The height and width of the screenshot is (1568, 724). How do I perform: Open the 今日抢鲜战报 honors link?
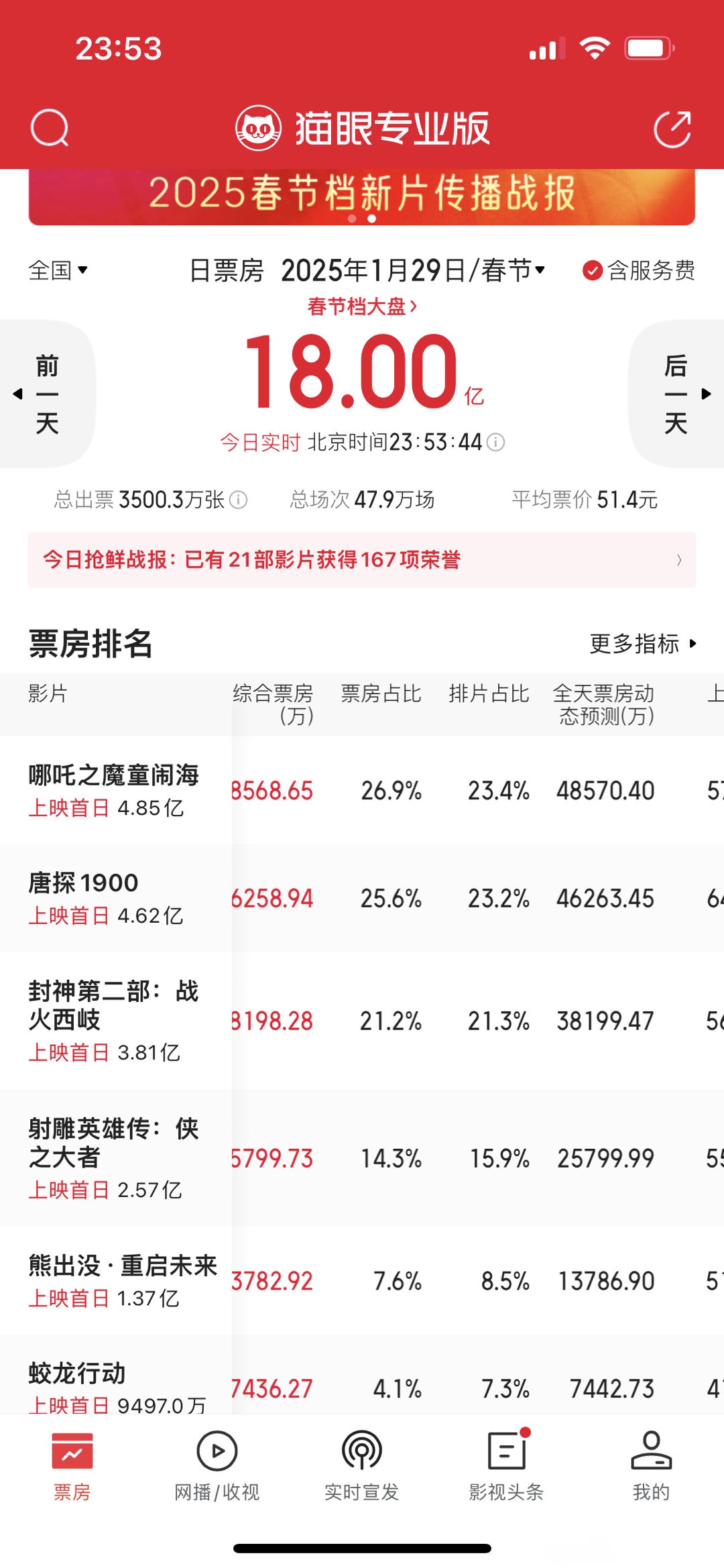point(362,559)
